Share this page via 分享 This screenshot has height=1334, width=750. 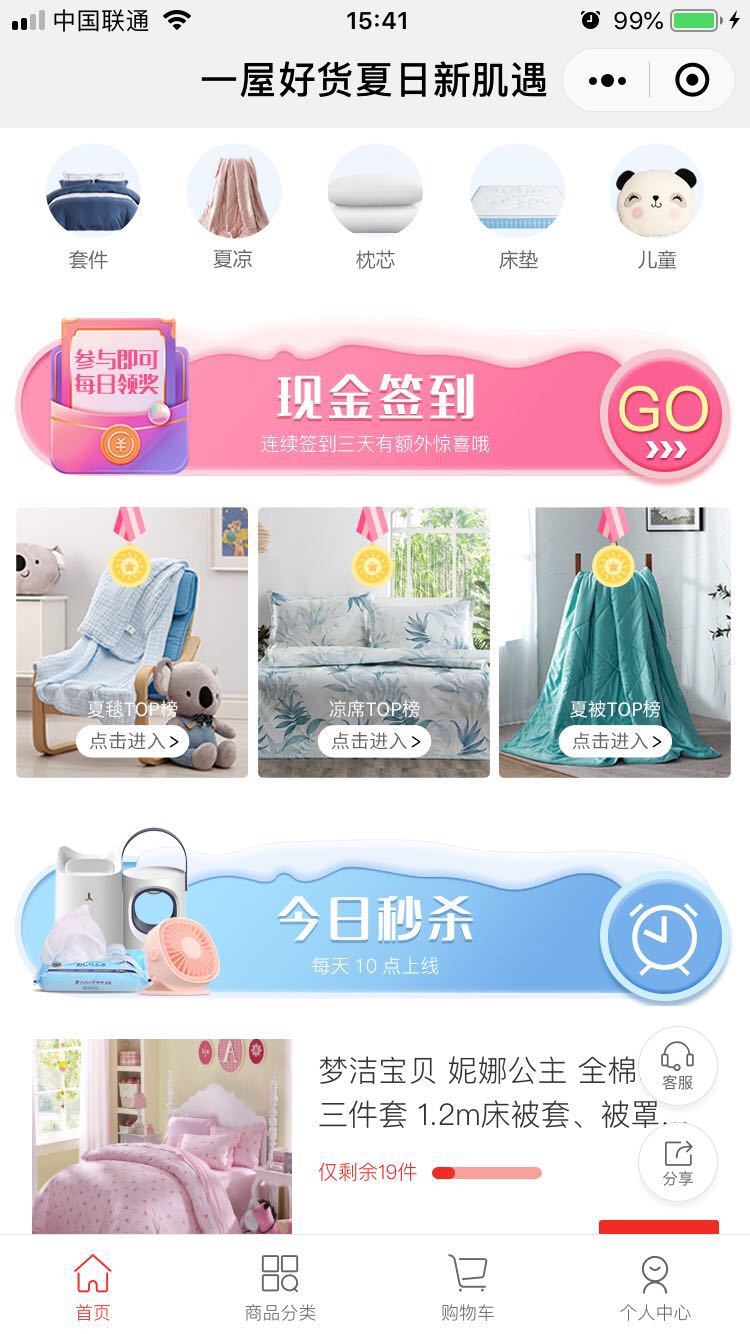[678, 1162]
